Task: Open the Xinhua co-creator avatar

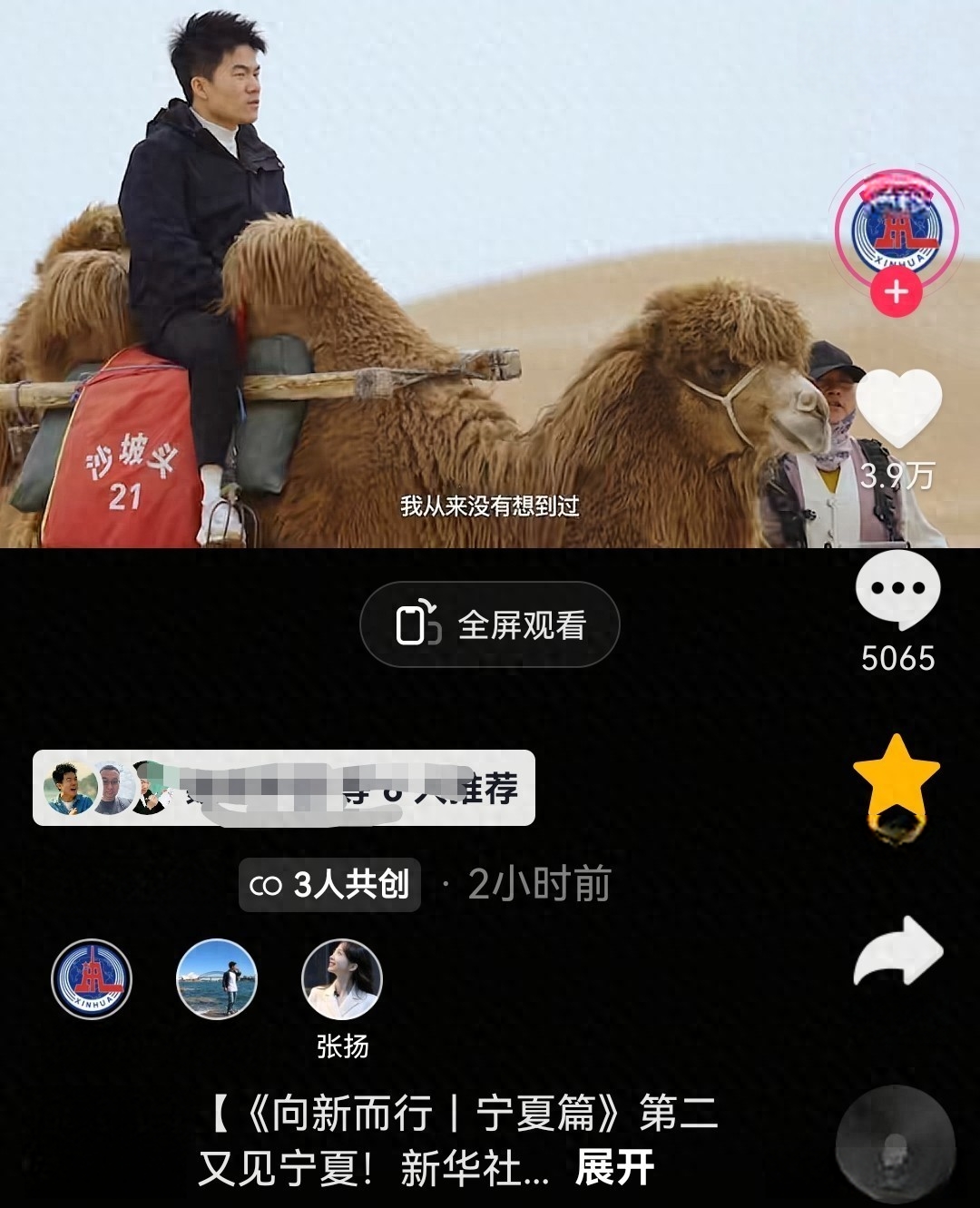Action: point(92,979)
